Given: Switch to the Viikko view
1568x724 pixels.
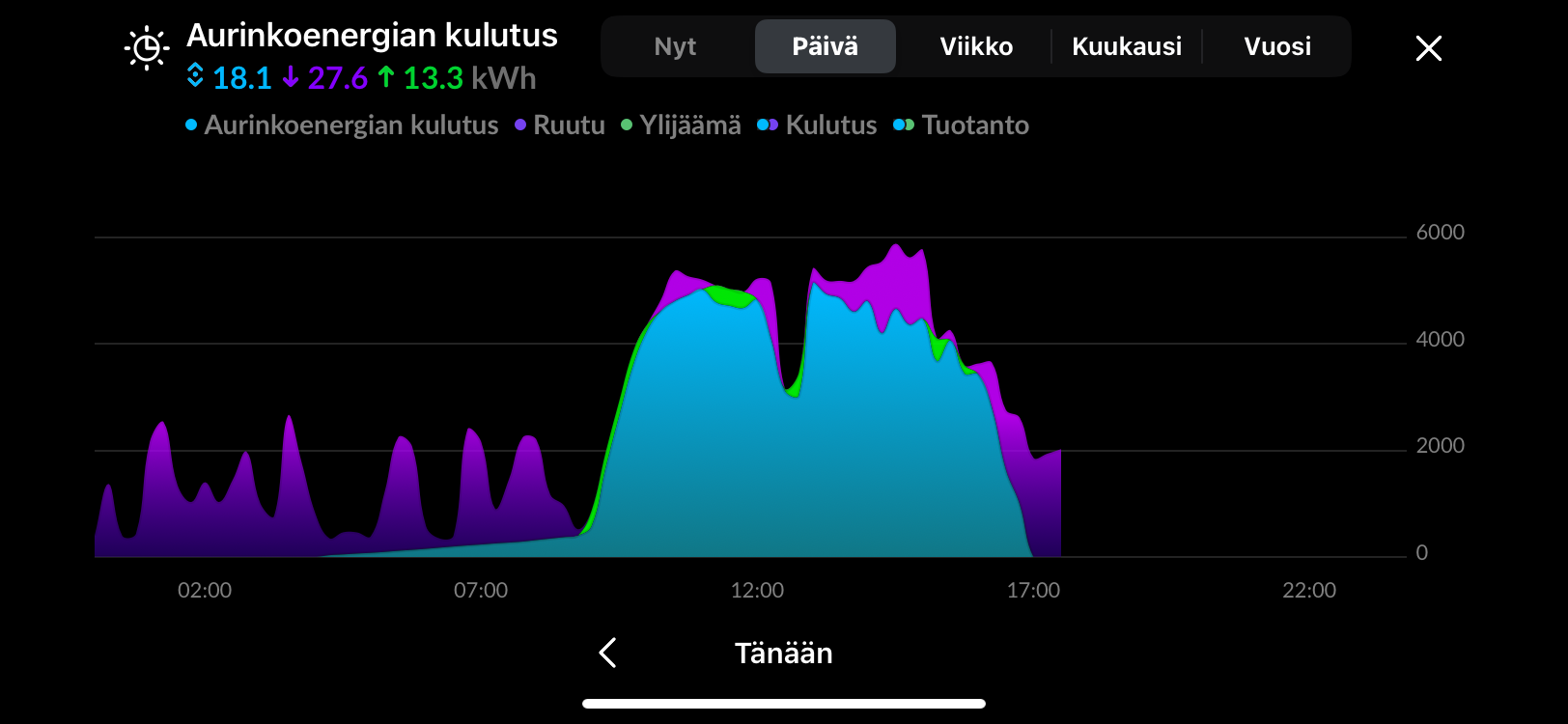Looking at the screenshot, I should pos(976,46).
